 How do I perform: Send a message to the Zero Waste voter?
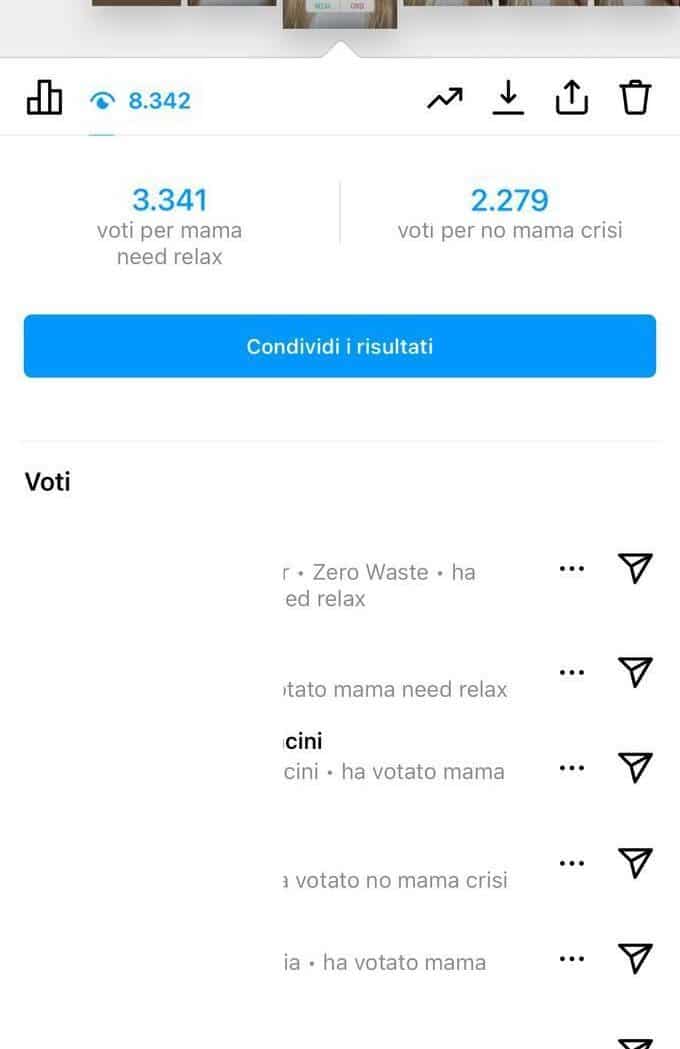click(x=635, y=569)
